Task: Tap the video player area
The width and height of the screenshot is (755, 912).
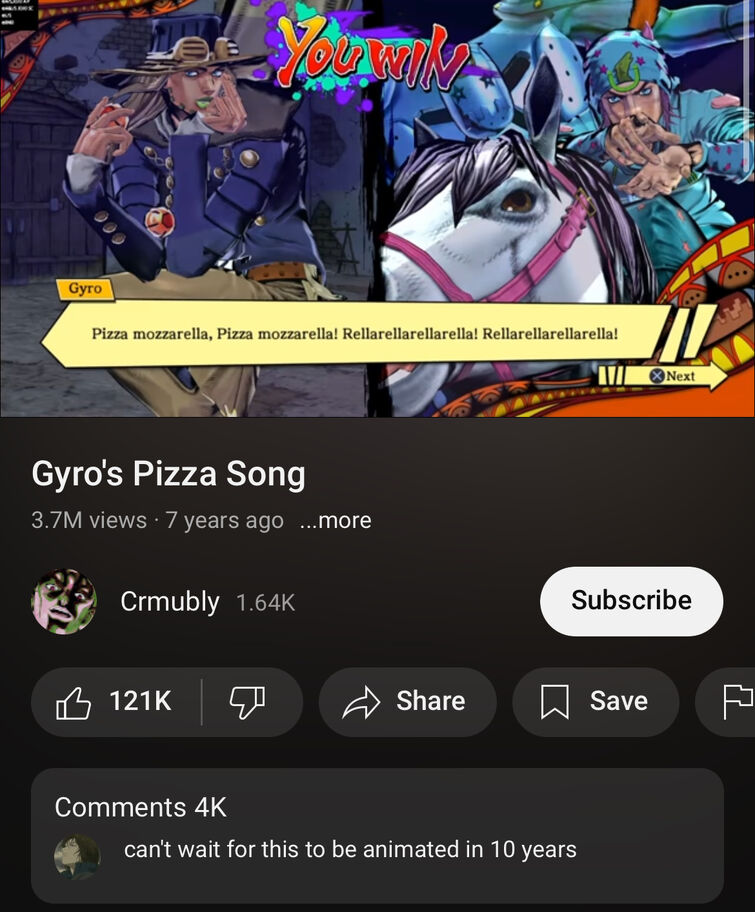Action: [377, 208]
